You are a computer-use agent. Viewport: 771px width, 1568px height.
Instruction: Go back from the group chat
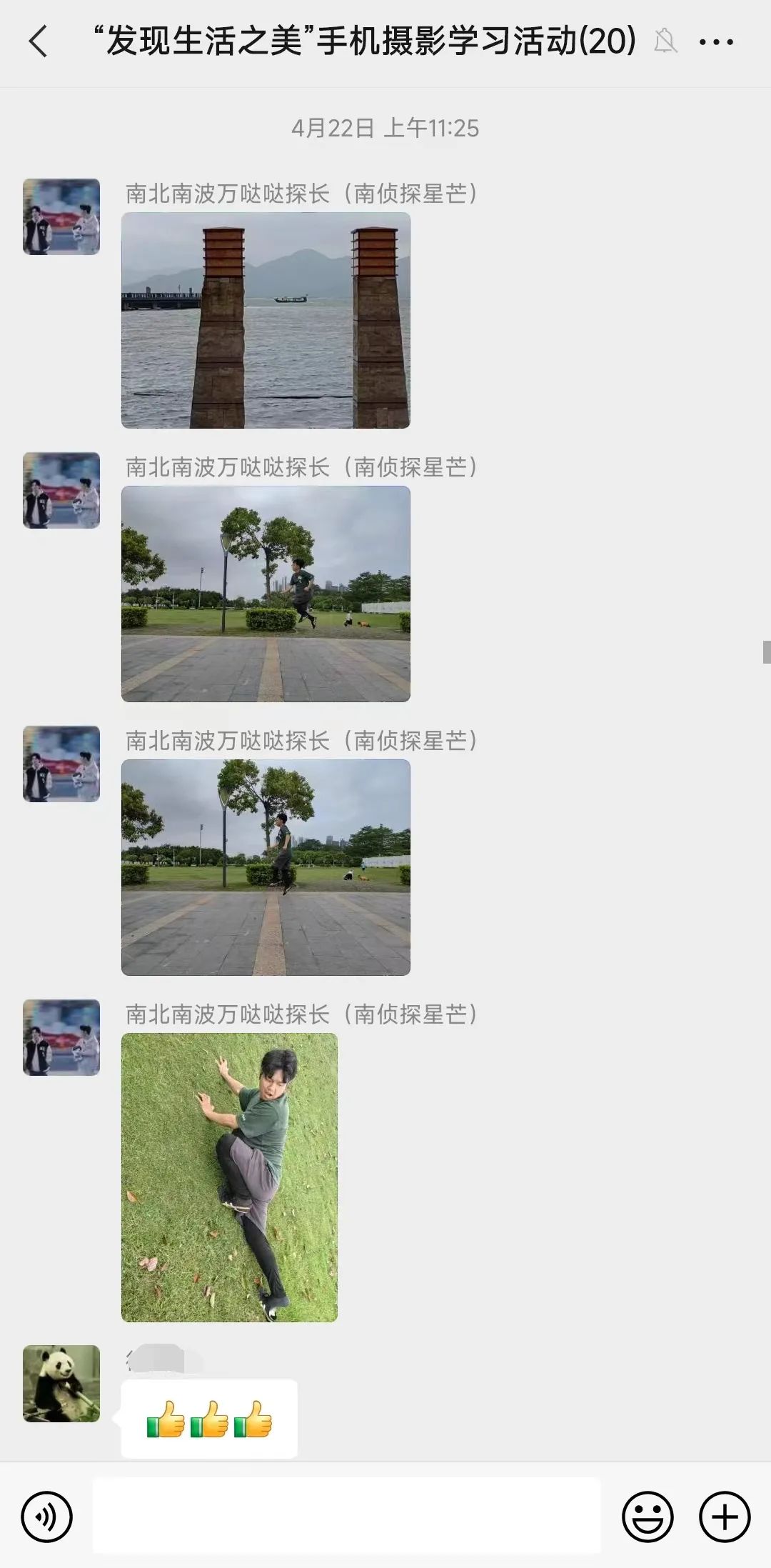pos(39,41)
